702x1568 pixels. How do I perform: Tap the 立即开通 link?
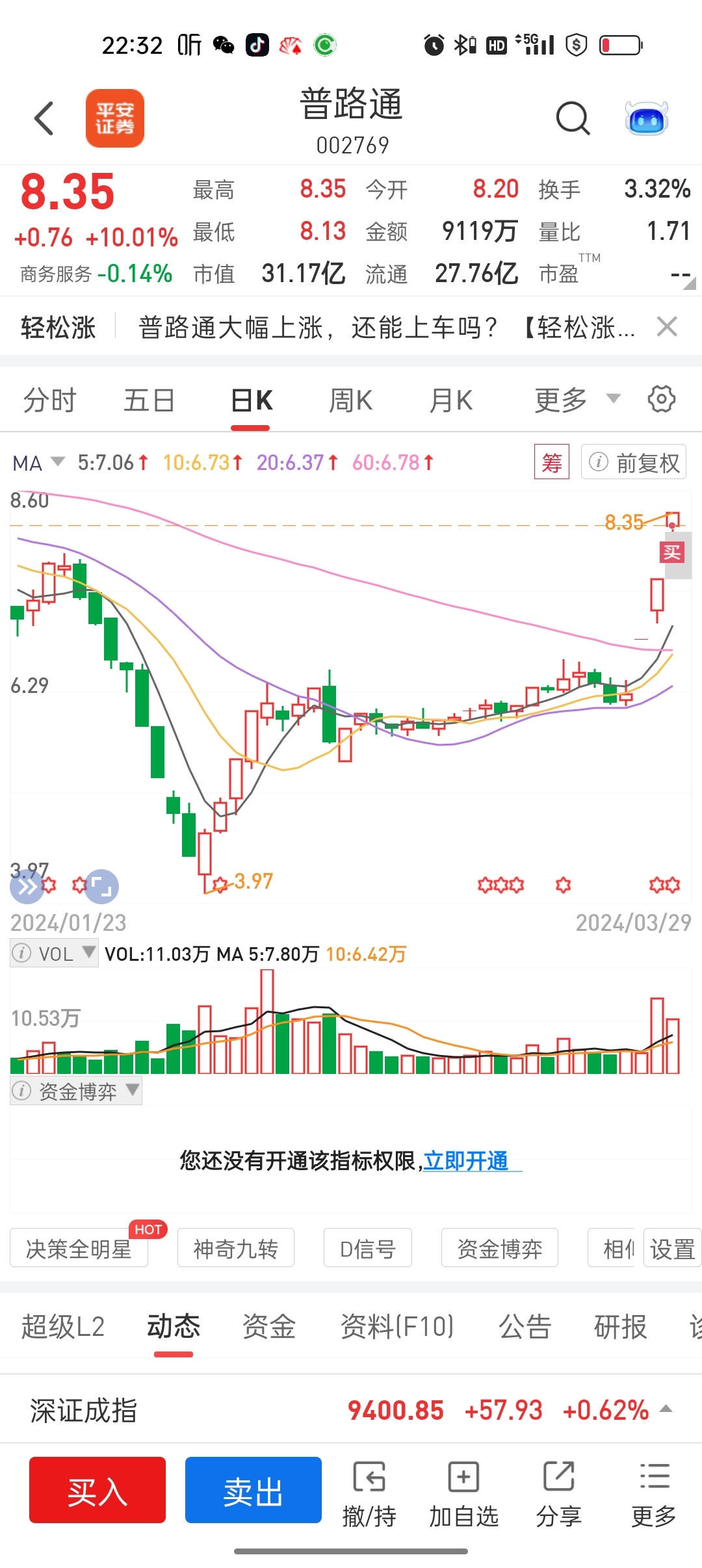[466, 1161]
